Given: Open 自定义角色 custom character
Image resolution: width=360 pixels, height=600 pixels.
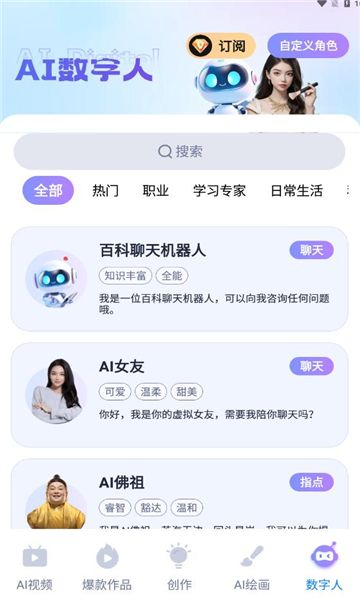Looking at the screenshot, I should tap(308, 46).
